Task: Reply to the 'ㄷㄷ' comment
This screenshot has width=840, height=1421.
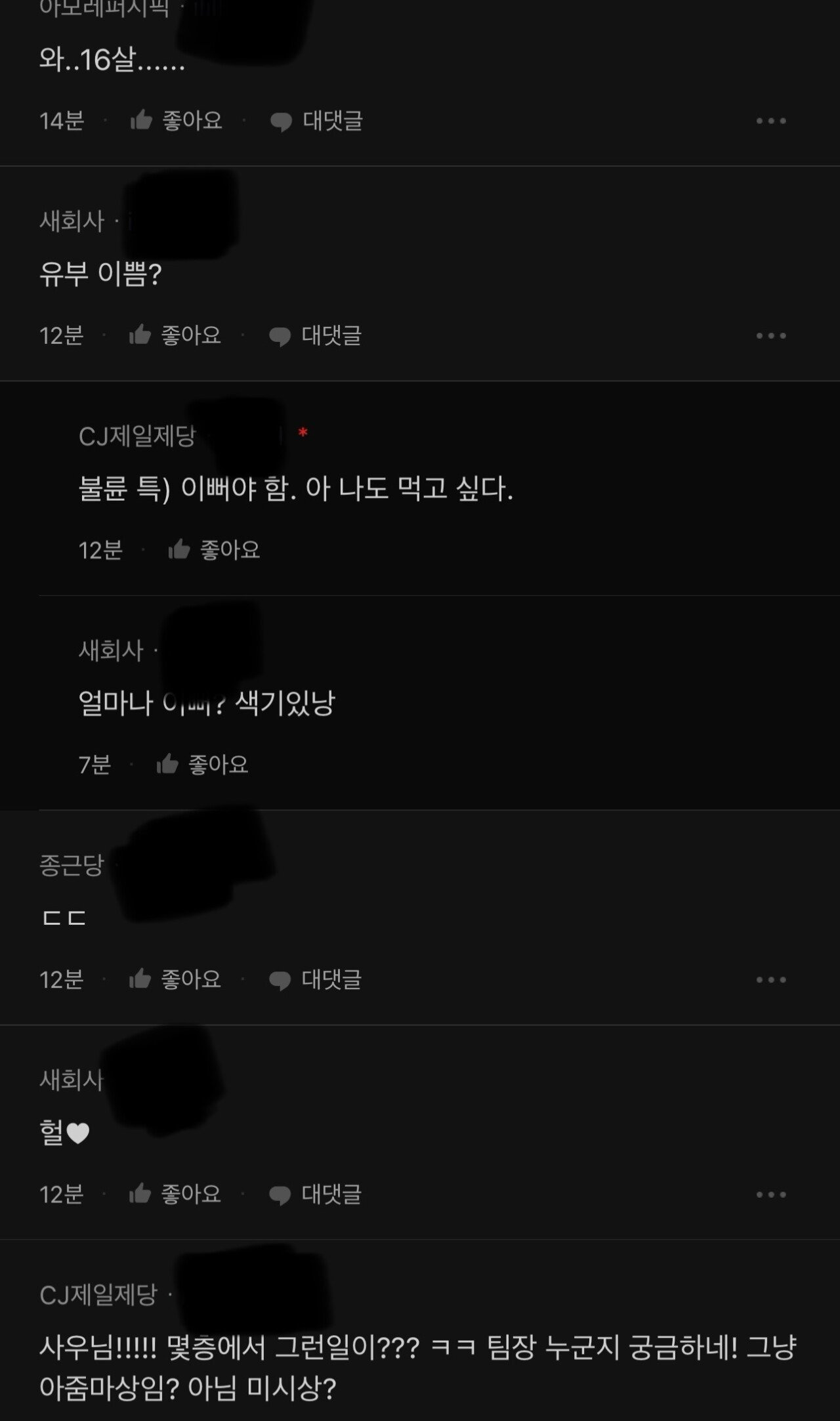Action: click(315, 979)
